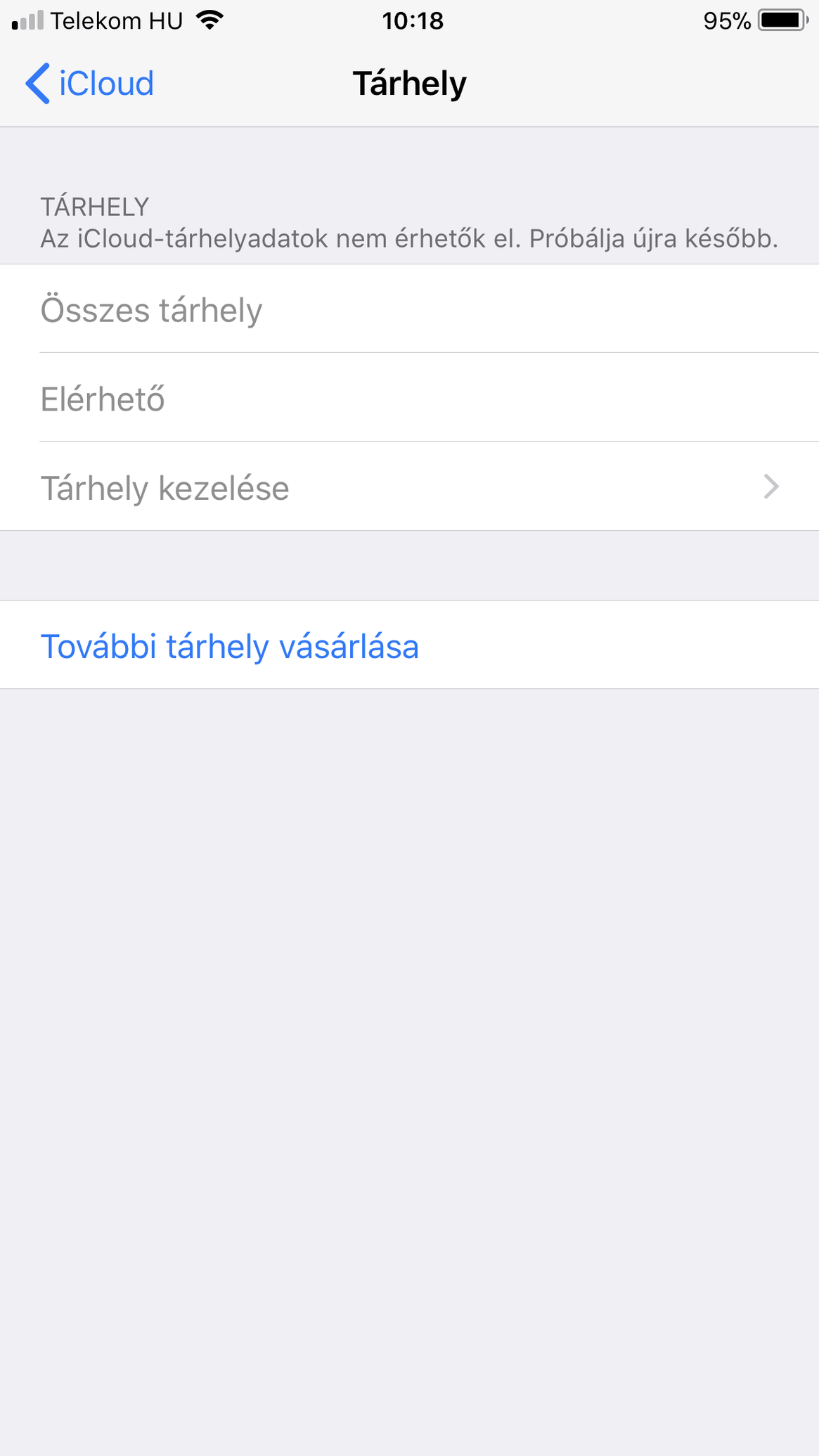Go back to iCloud settings
The height and width of the screenshot is (1456, 819).
coord(89,84)
